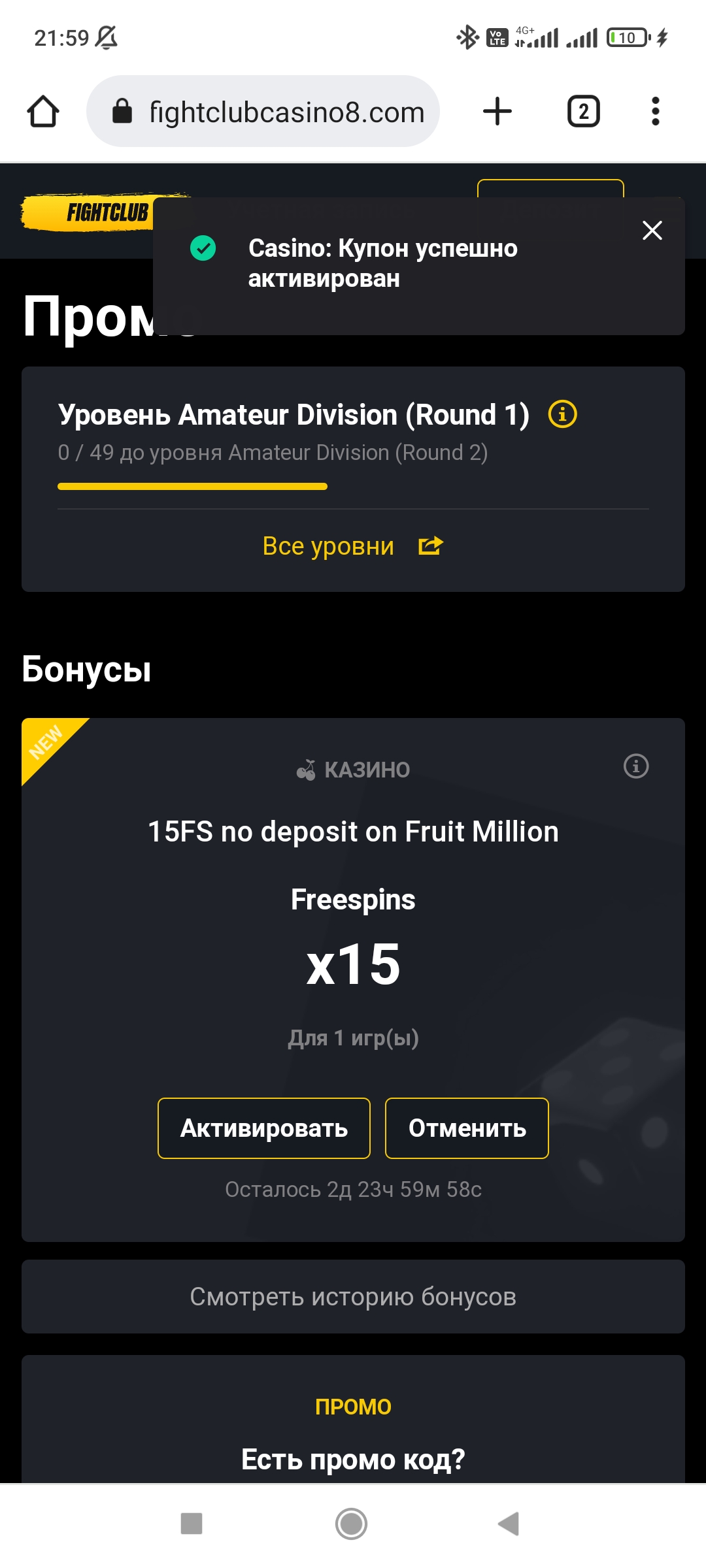Screen dimensions: 706x1568
Task: Open the browser home page
Action: coord(43,111)
